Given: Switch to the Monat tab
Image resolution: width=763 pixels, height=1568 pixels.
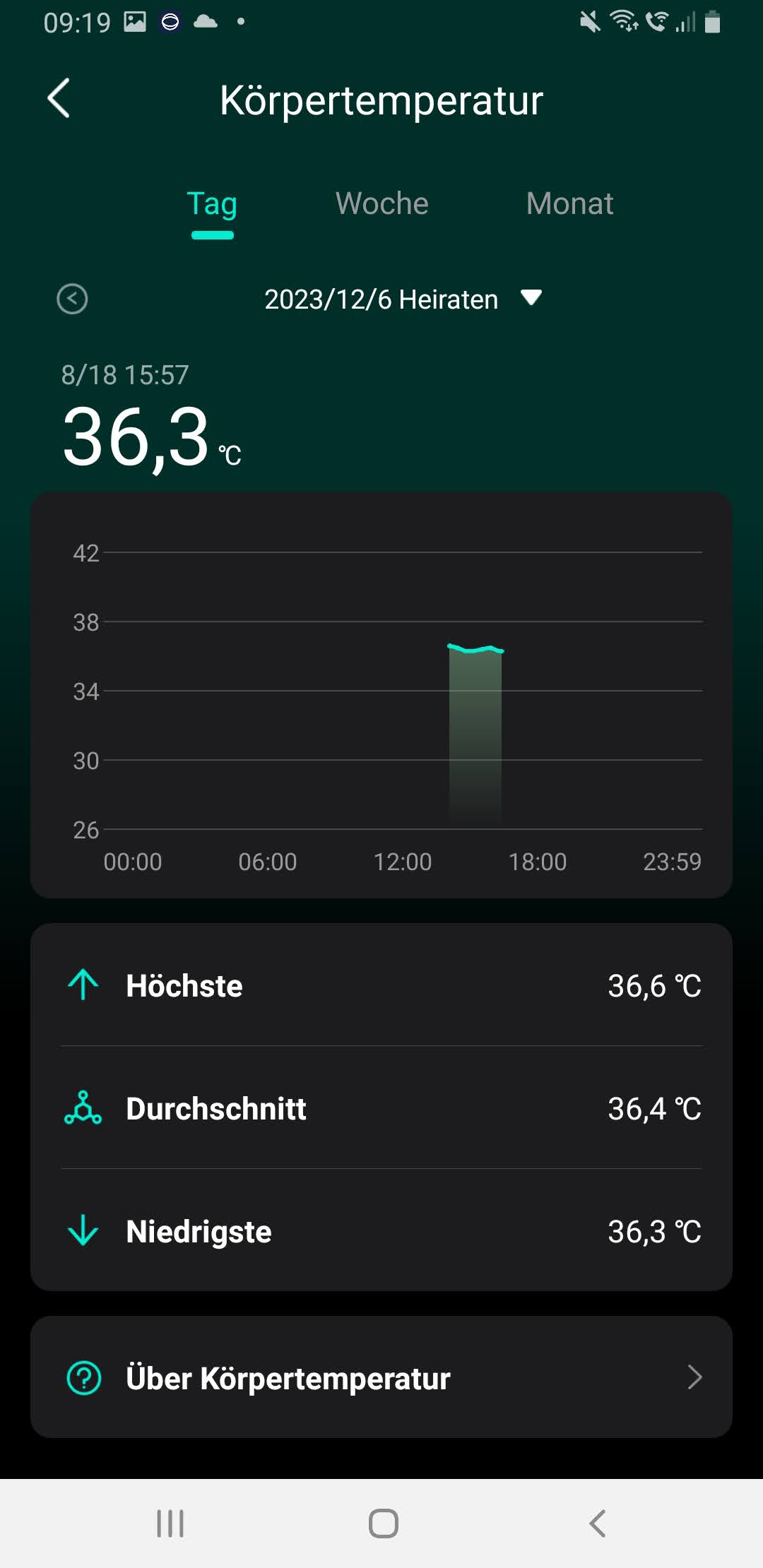Looking at the screenshot, I should pyautogui.click(x=569, y=204).
